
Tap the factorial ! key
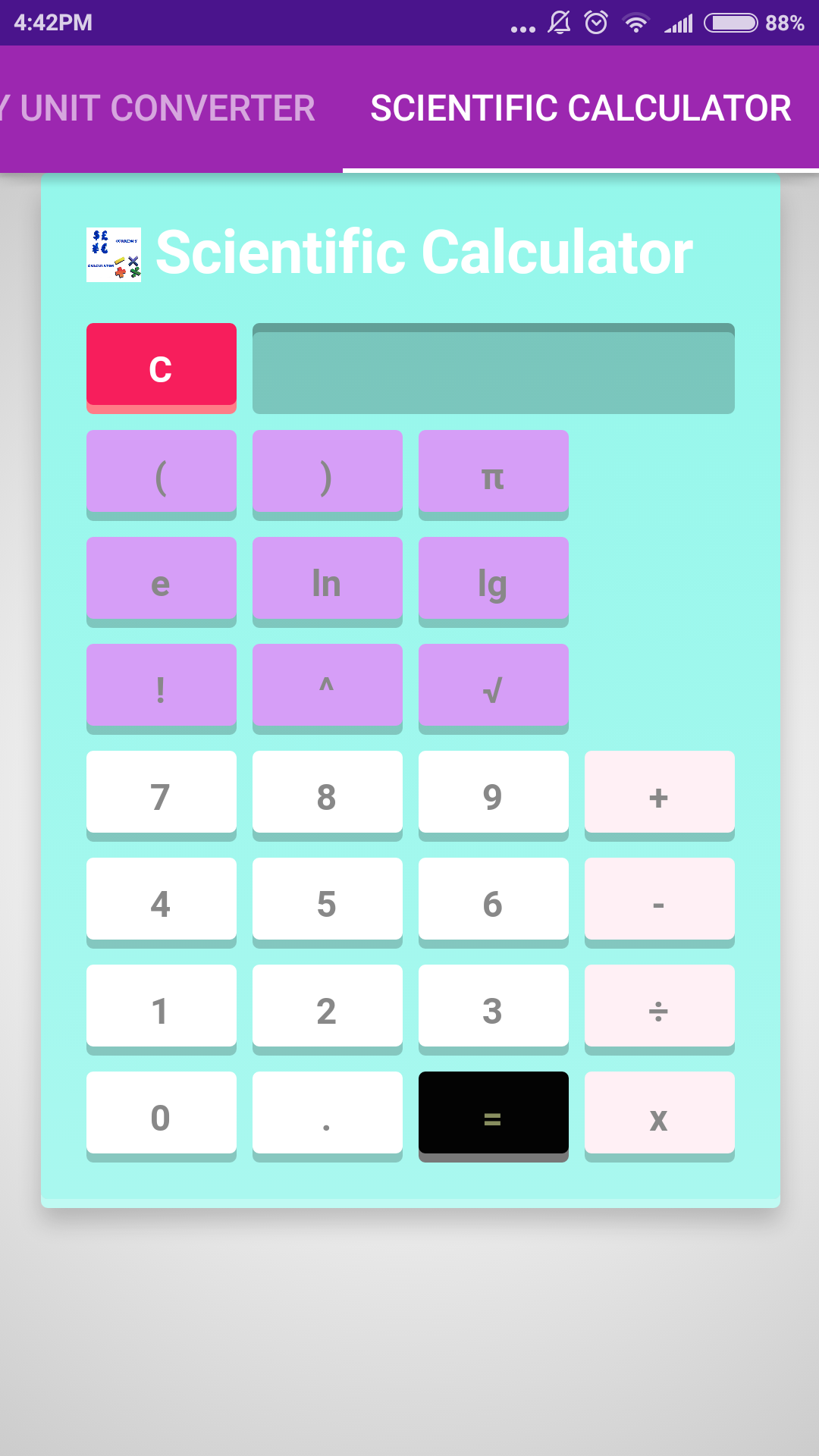(161, 689)
